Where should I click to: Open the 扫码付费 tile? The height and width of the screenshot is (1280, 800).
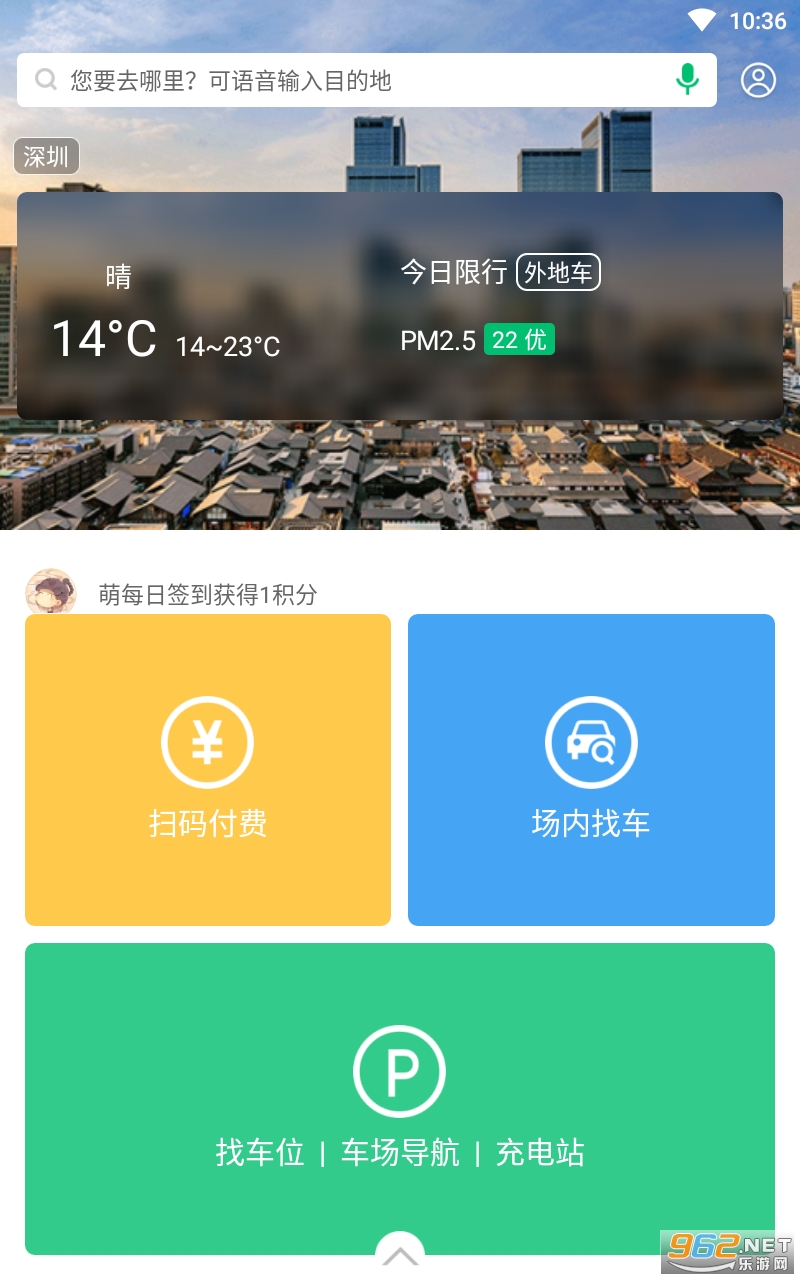click(x=208, y=769)
